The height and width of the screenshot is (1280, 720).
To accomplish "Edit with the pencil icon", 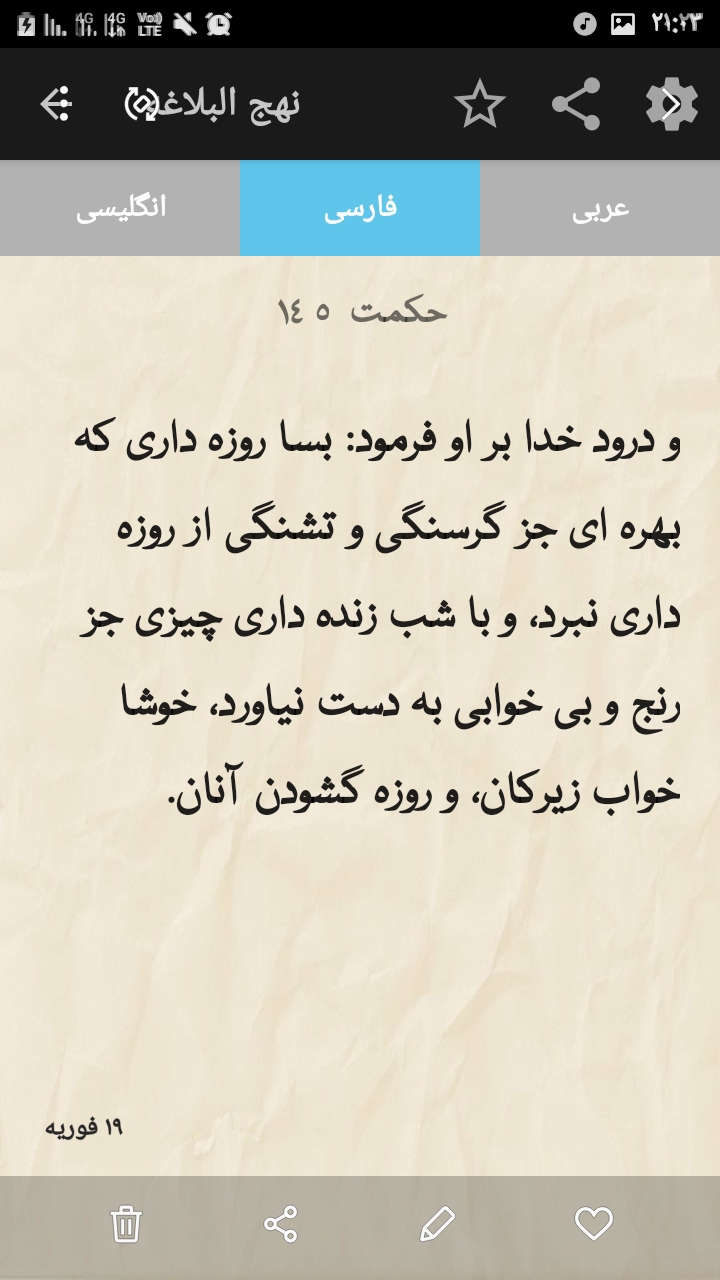I will click(437, 1223).
